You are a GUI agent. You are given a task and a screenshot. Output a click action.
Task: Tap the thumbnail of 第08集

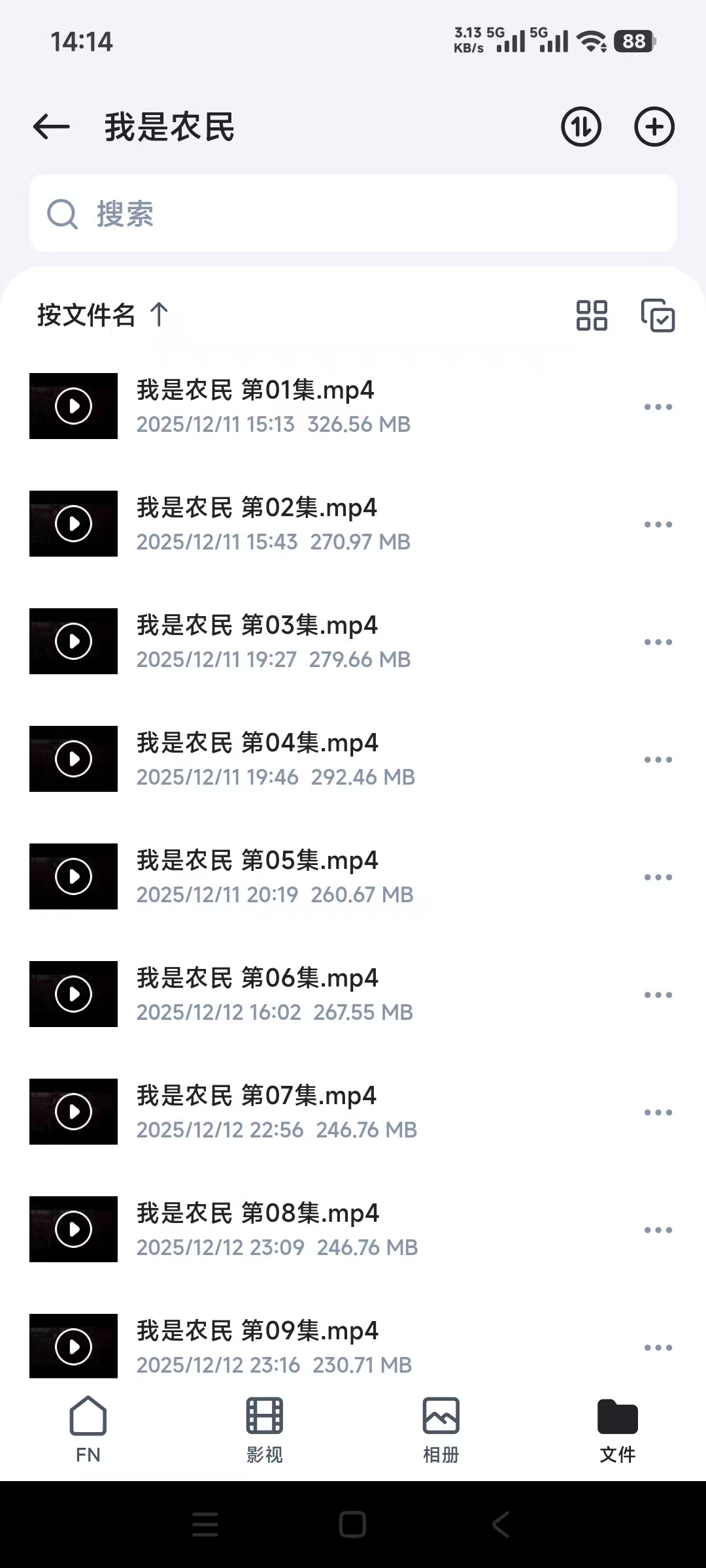tap(73, 1230)
